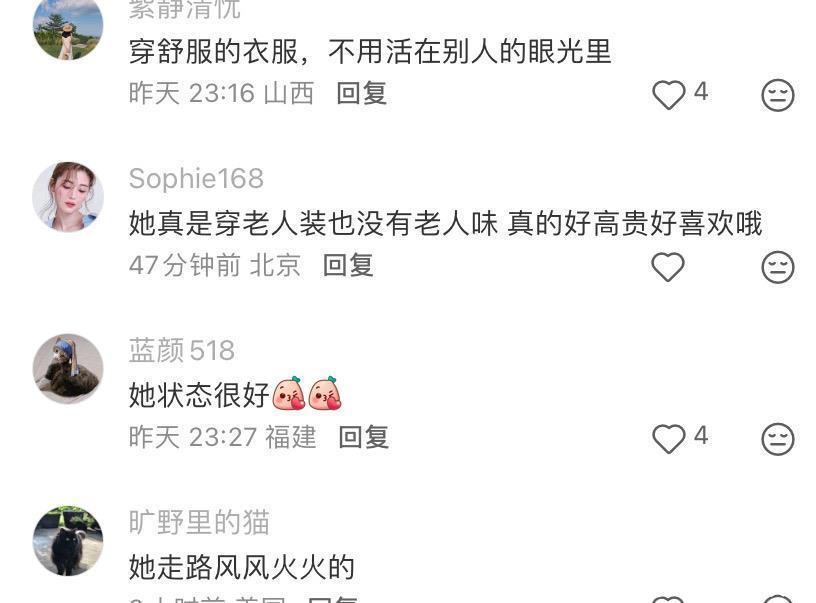Screen dimensions: 816x603
Task: Open the 旷野里的猫 username
Action: (199, 522)
